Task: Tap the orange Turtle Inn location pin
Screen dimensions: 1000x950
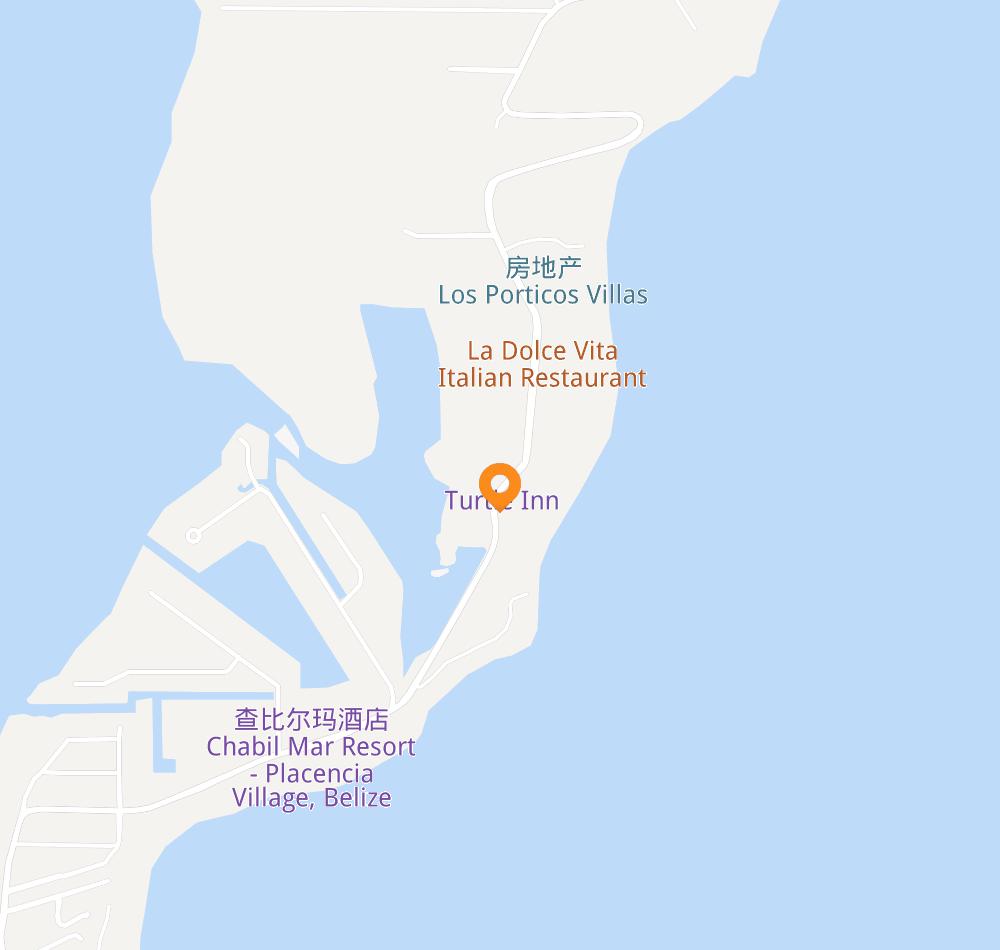Action: pos(499,484)
